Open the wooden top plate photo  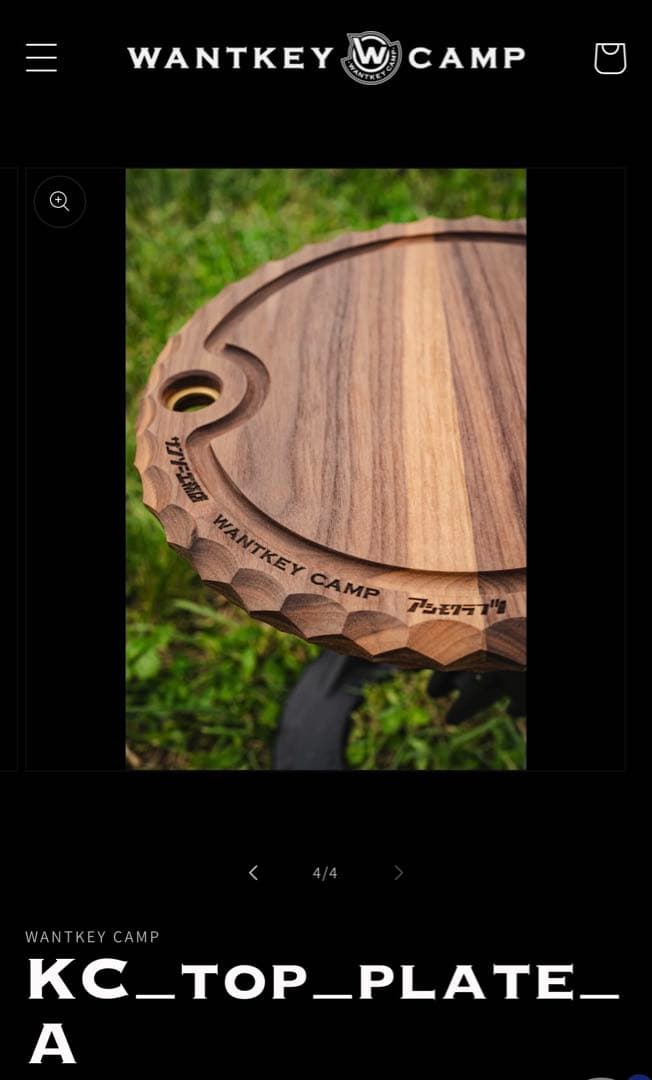pyautogui.click(x=326, y=469)
